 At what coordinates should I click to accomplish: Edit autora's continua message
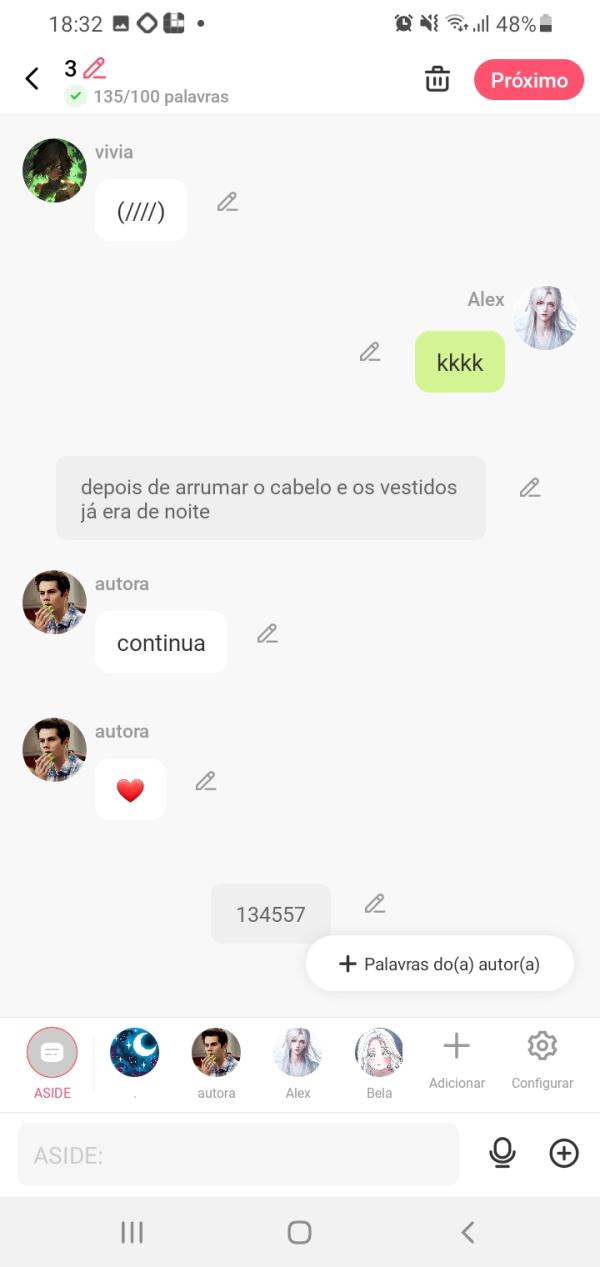(267, 633)
